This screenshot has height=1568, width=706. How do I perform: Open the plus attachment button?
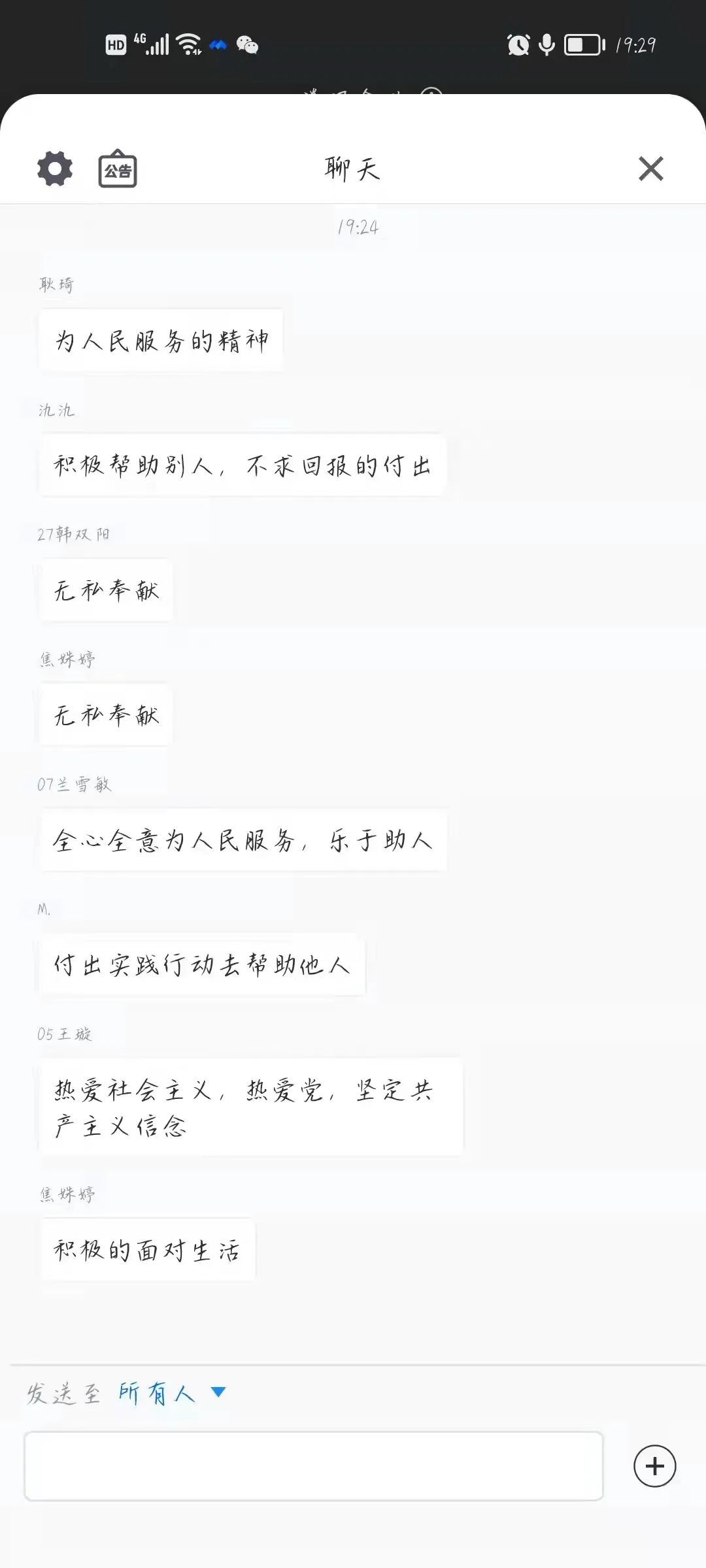(654, 1466)
